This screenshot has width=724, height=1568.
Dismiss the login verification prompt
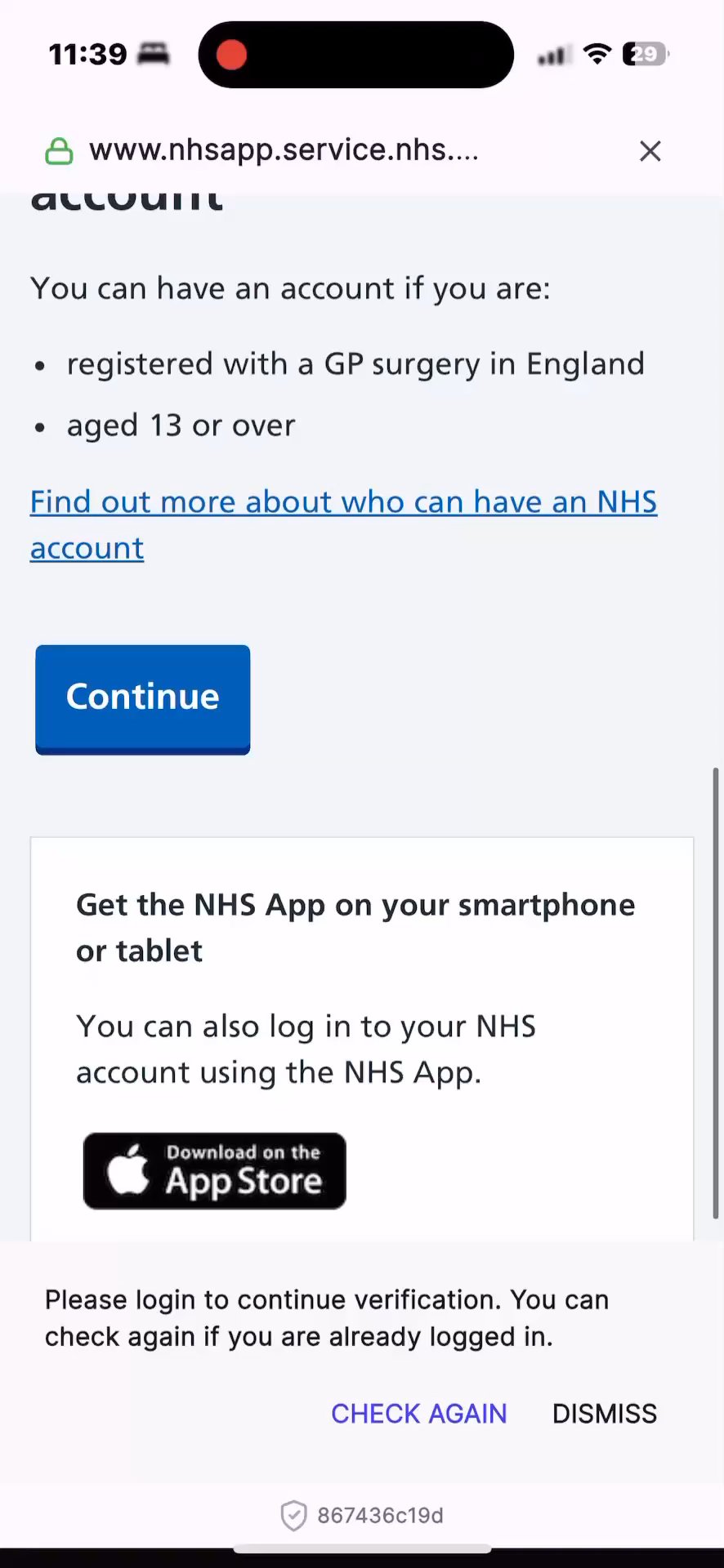click(x=604, y=1414)
